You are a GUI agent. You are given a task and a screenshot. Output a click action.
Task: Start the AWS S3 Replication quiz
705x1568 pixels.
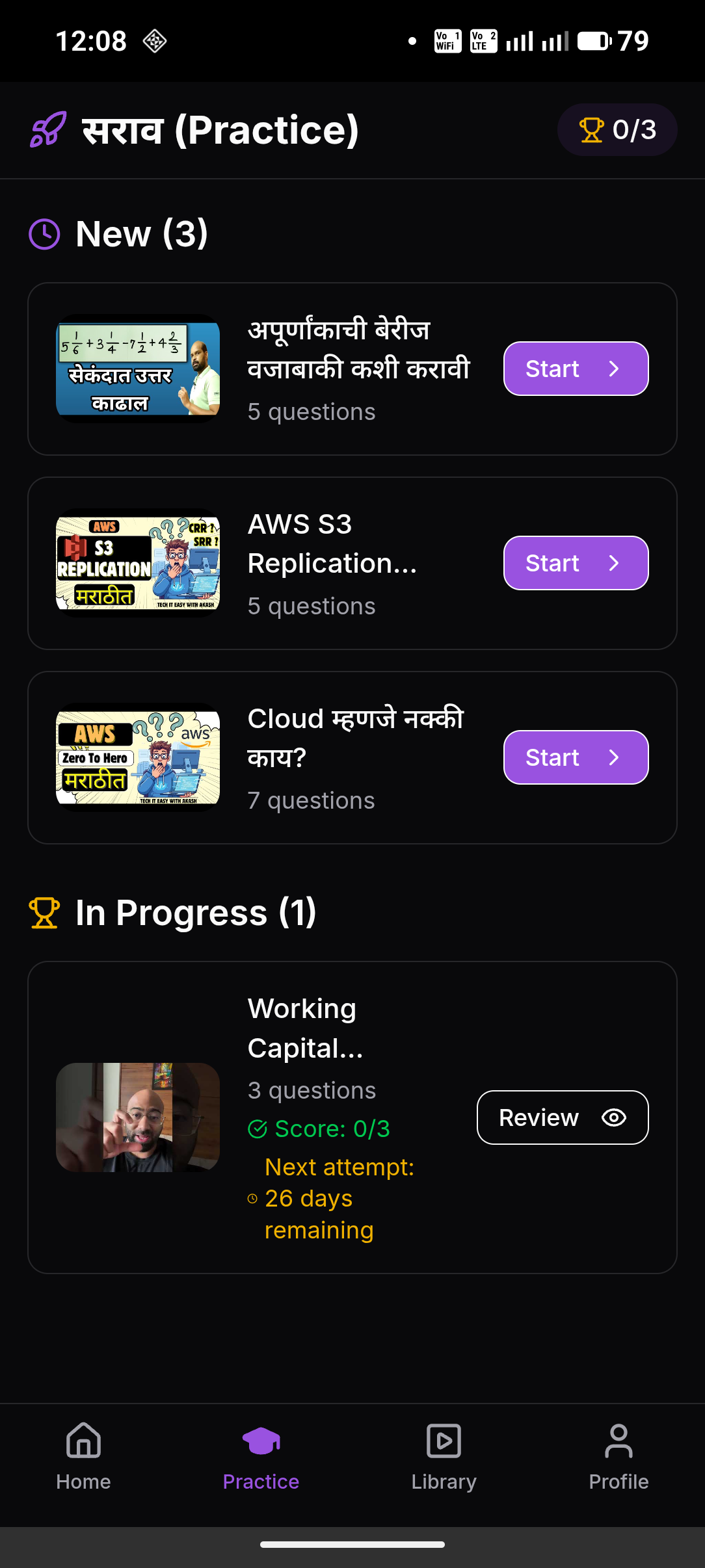pos(576,563)
